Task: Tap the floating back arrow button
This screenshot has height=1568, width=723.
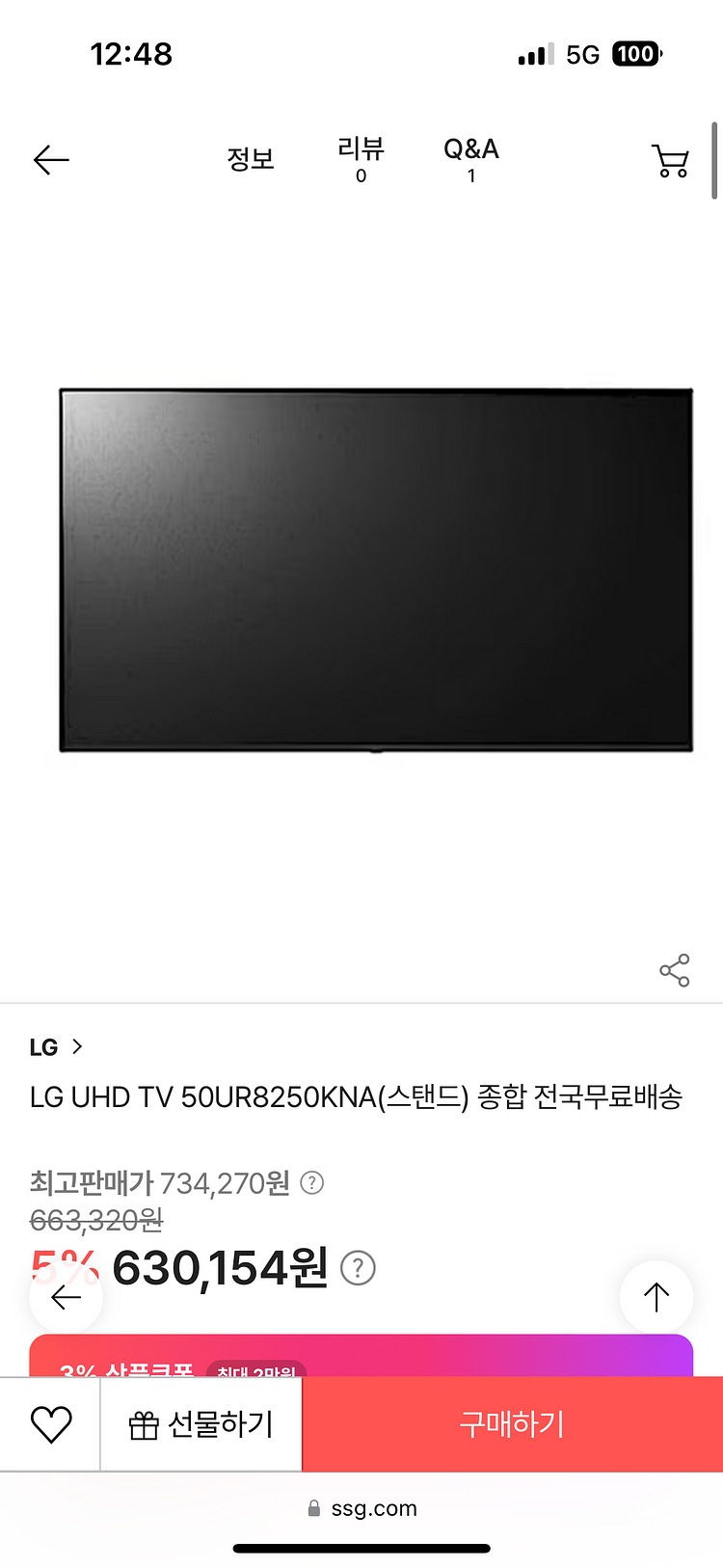Action: (66, 1297)
